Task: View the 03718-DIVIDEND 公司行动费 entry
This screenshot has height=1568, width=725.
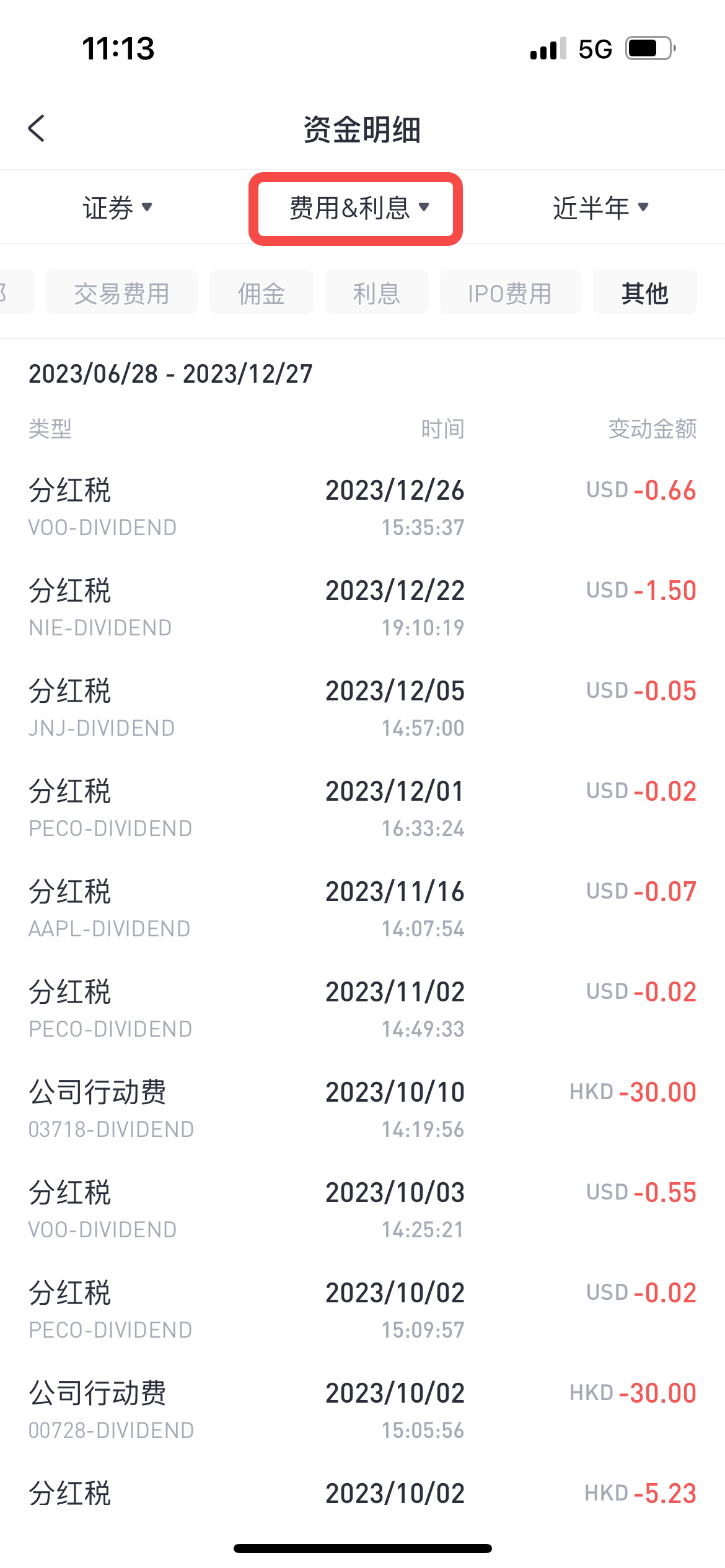Action: (x=362, y=1110)
